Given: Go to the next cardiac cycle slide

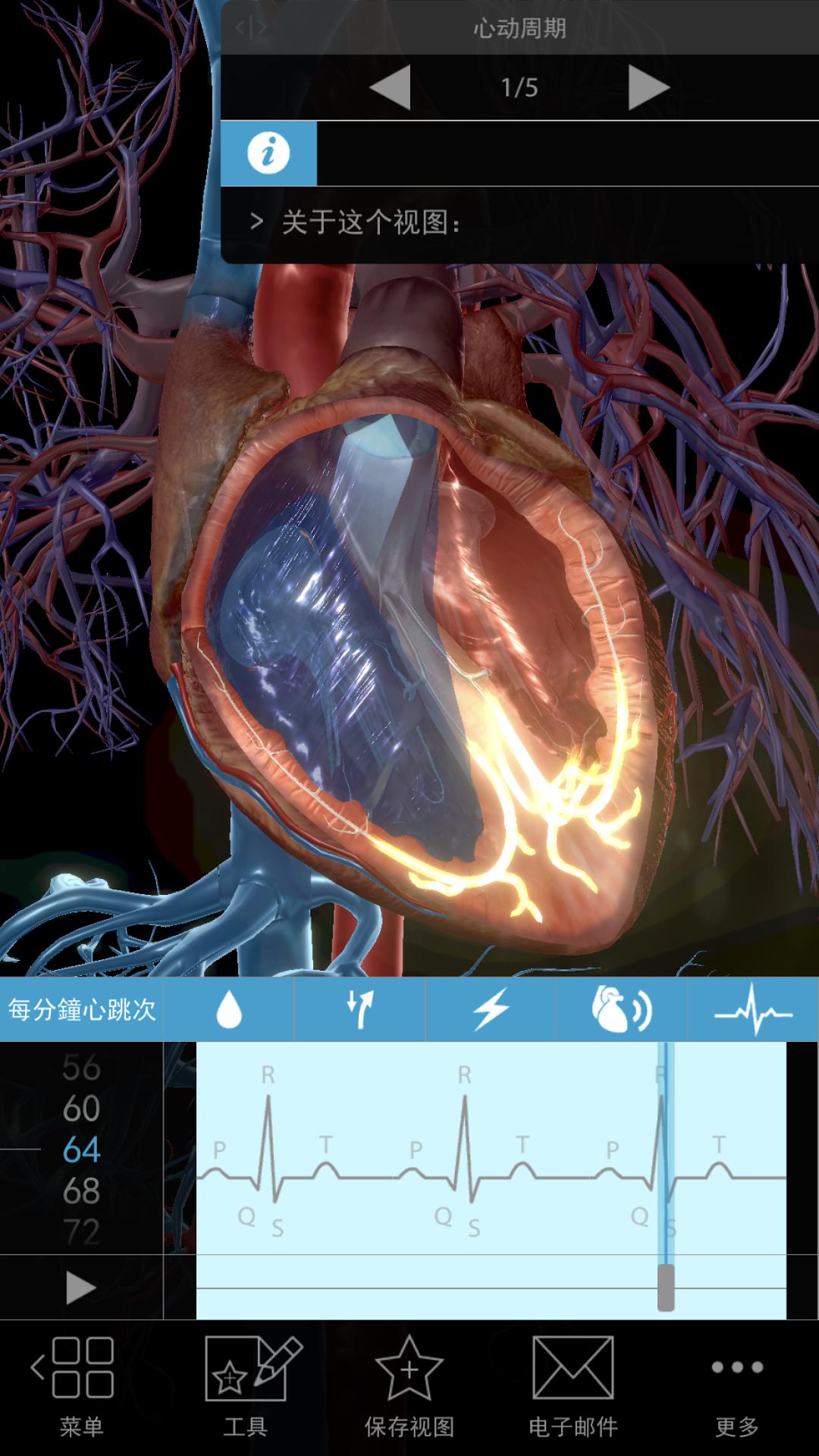Looking at the screenshot, I should (x=648, y=87).
